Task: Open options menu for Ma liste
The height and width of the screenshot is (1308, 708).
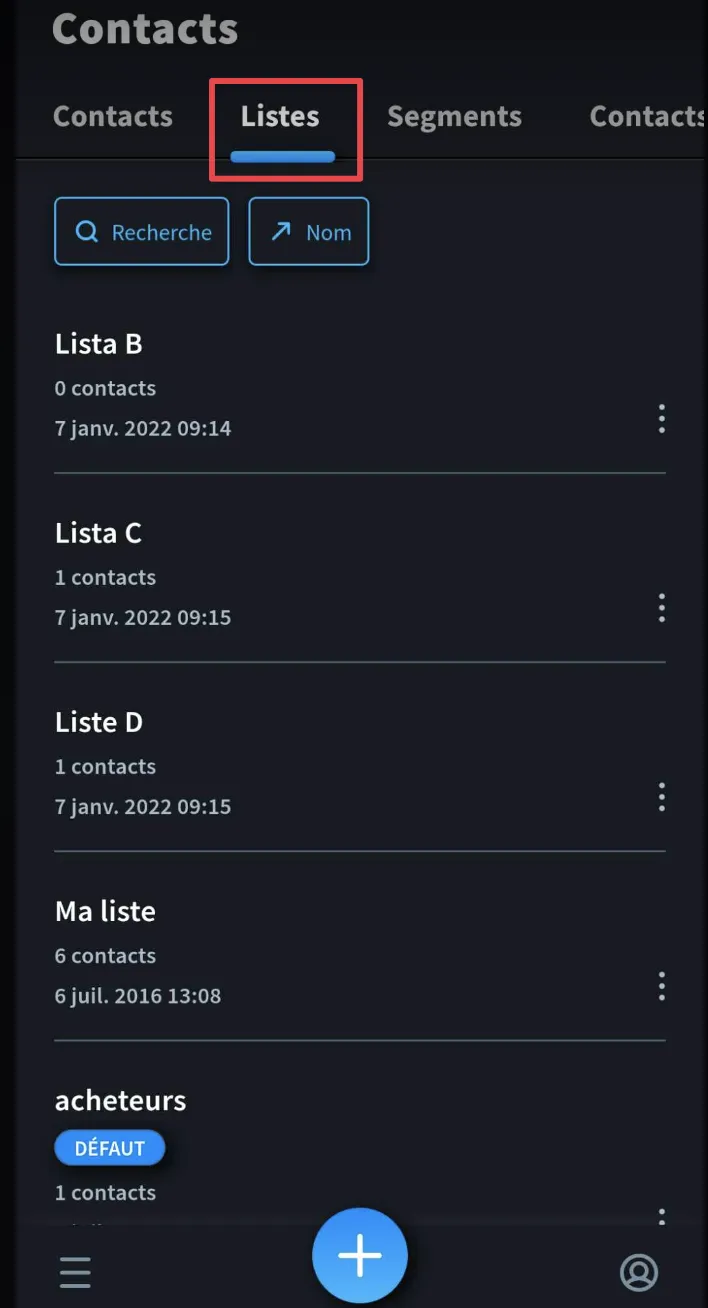Action: coord(661,986)
